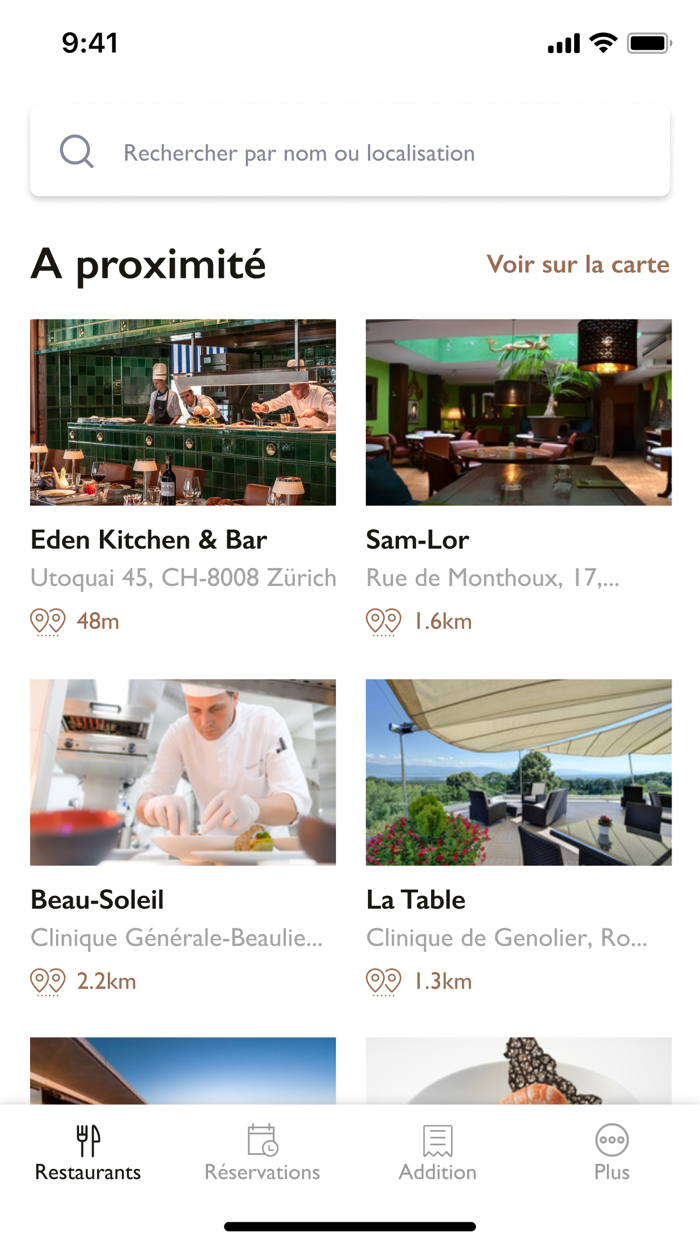Open the Plus tab
Screen dimensions: 700x1244
coord(611,1153)
